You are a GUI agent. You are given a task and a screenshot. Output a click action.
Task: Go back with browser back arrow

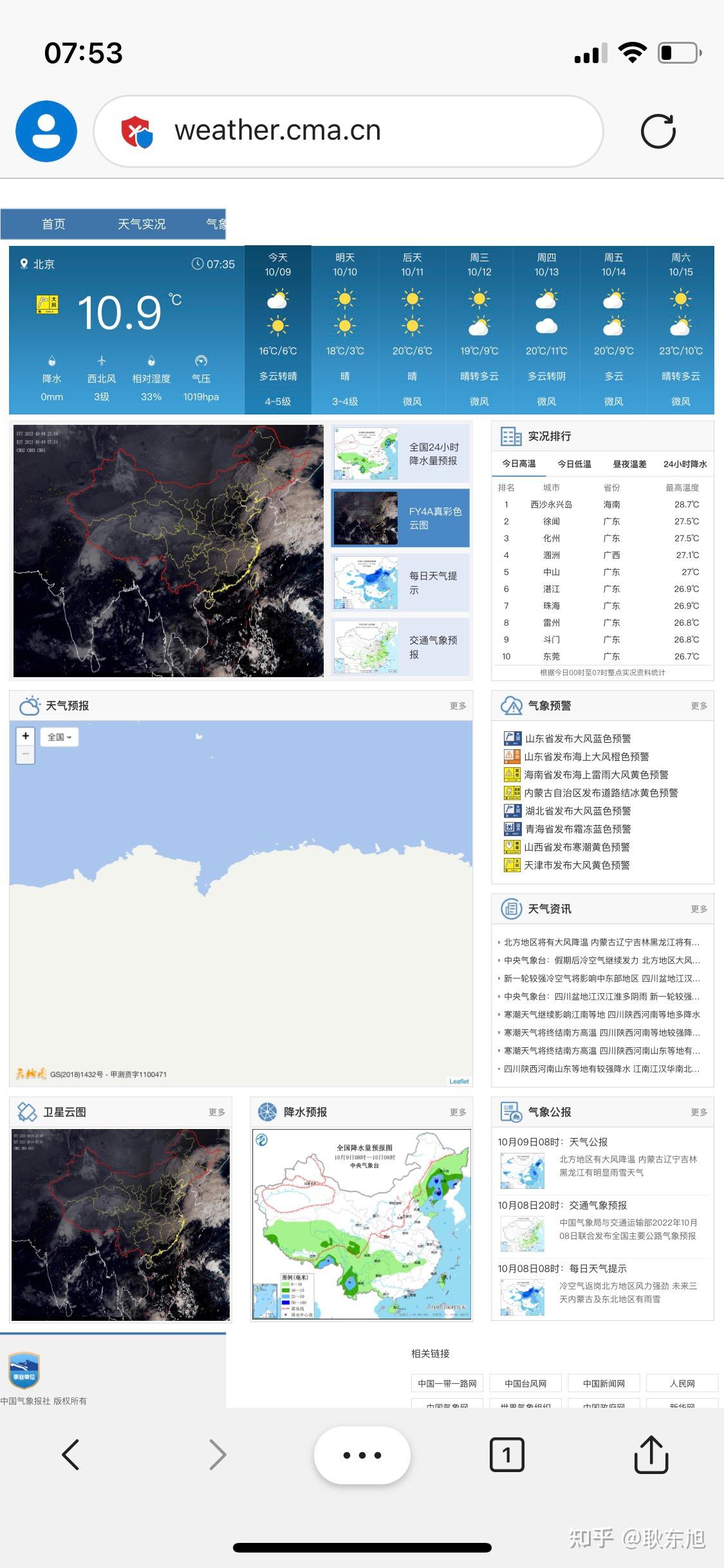pos(71,1455)
